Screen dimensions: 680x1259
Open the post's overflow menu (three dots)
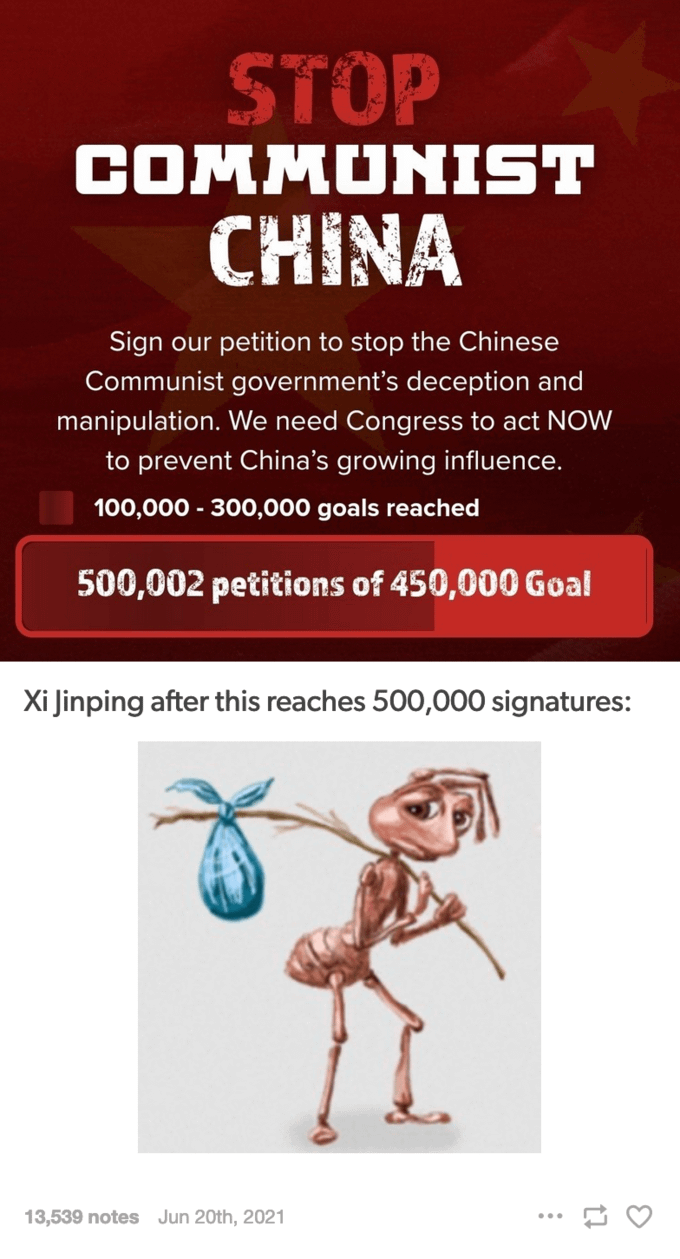(549, 1217)
